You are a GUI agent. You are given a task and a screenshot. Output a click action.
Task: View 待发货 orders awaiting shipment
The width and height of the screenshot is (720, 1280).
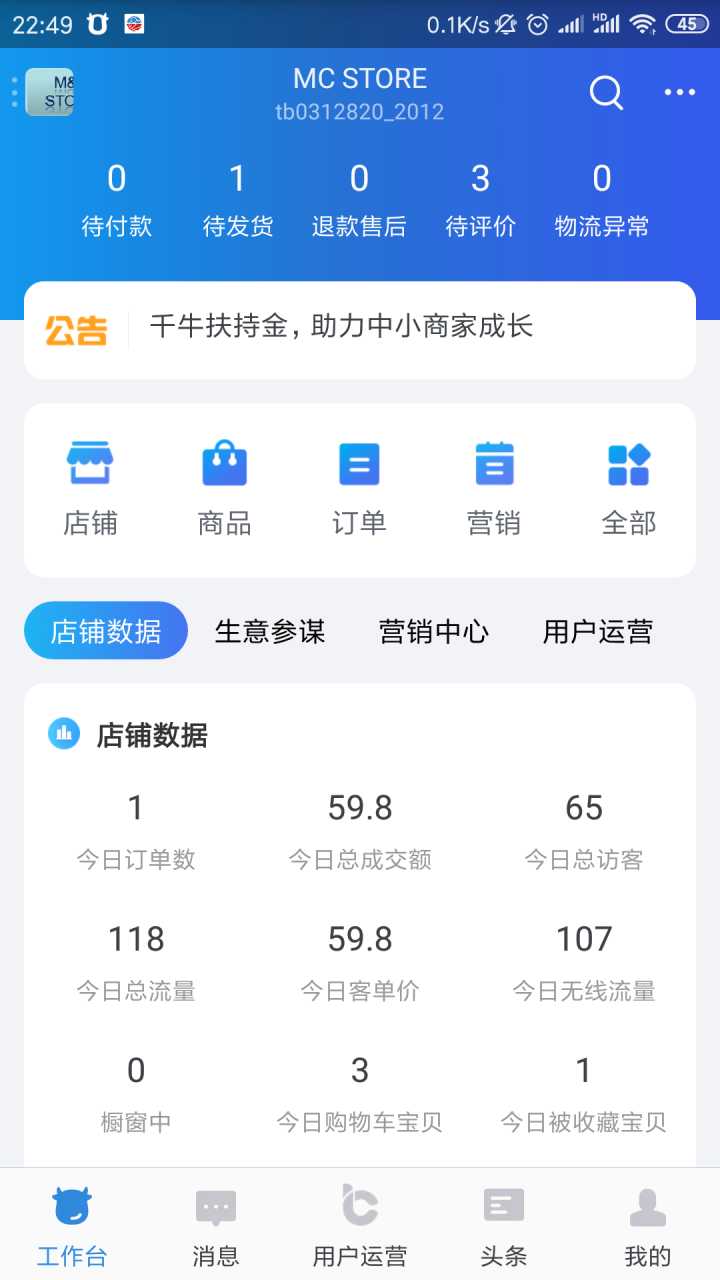click(x=238, y=201)
